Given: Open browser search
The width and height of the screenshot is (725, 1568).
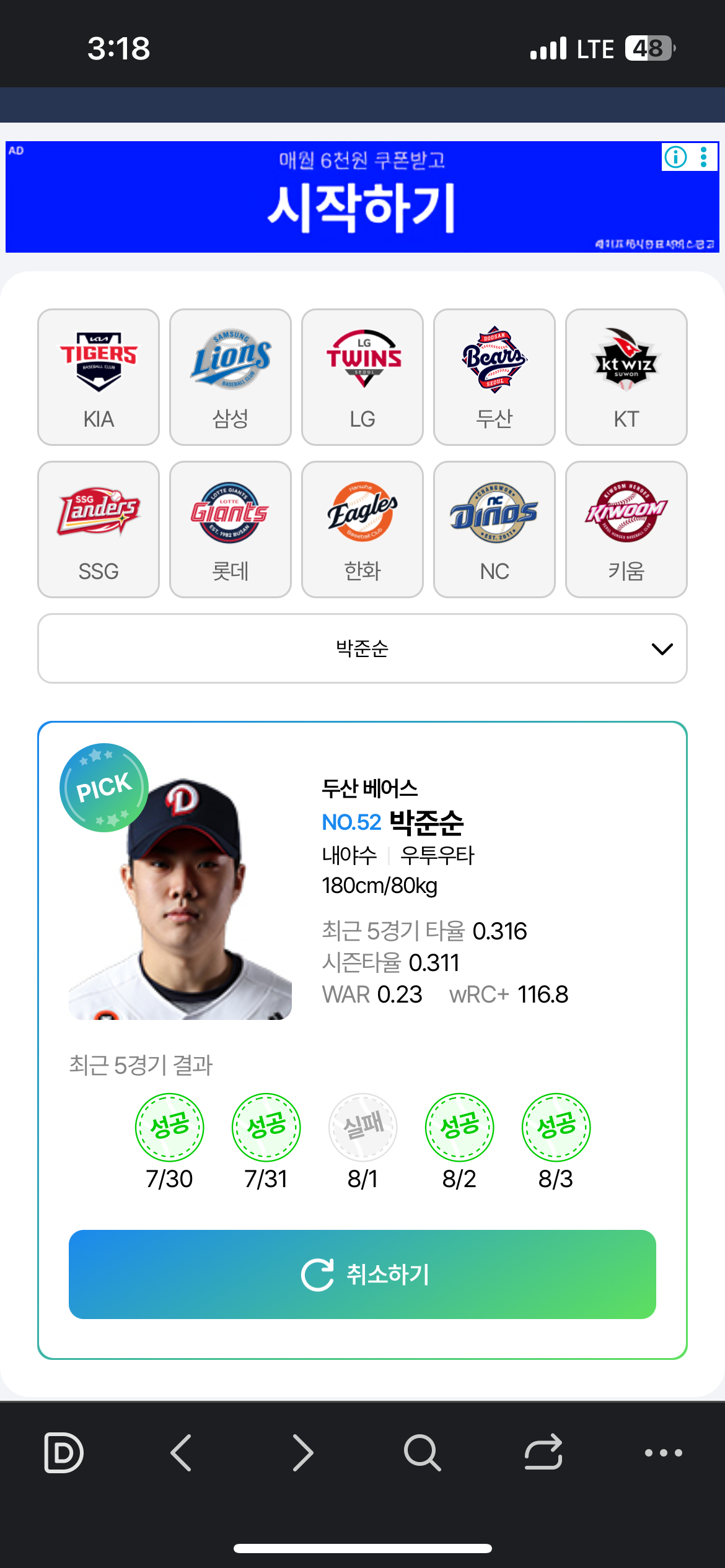Looking at the screenshot, I should pos(423,1452).
